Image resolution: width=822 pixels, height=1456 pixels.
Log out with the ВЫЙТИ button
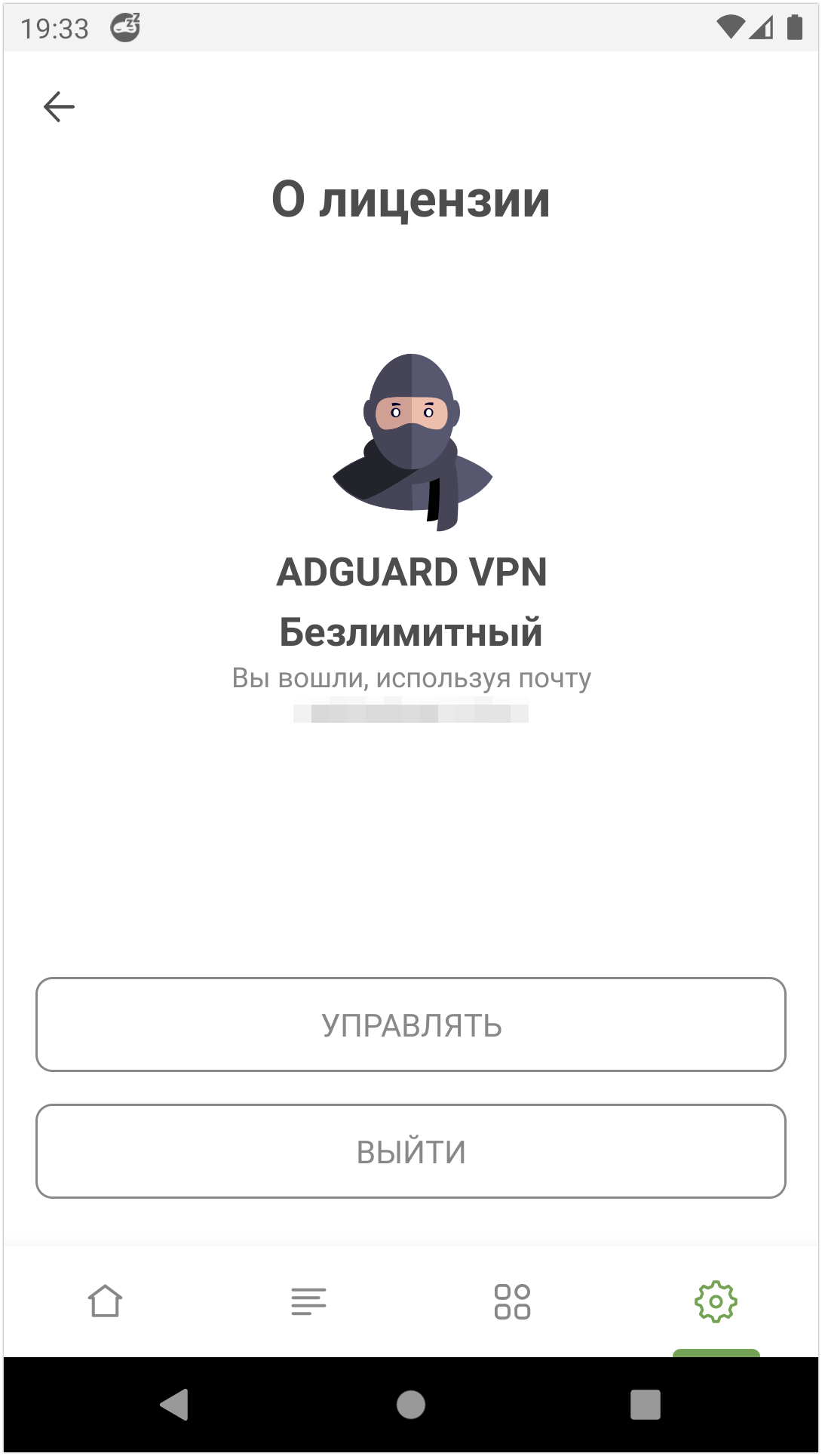pyautogui.click(x=411, y=1151)
